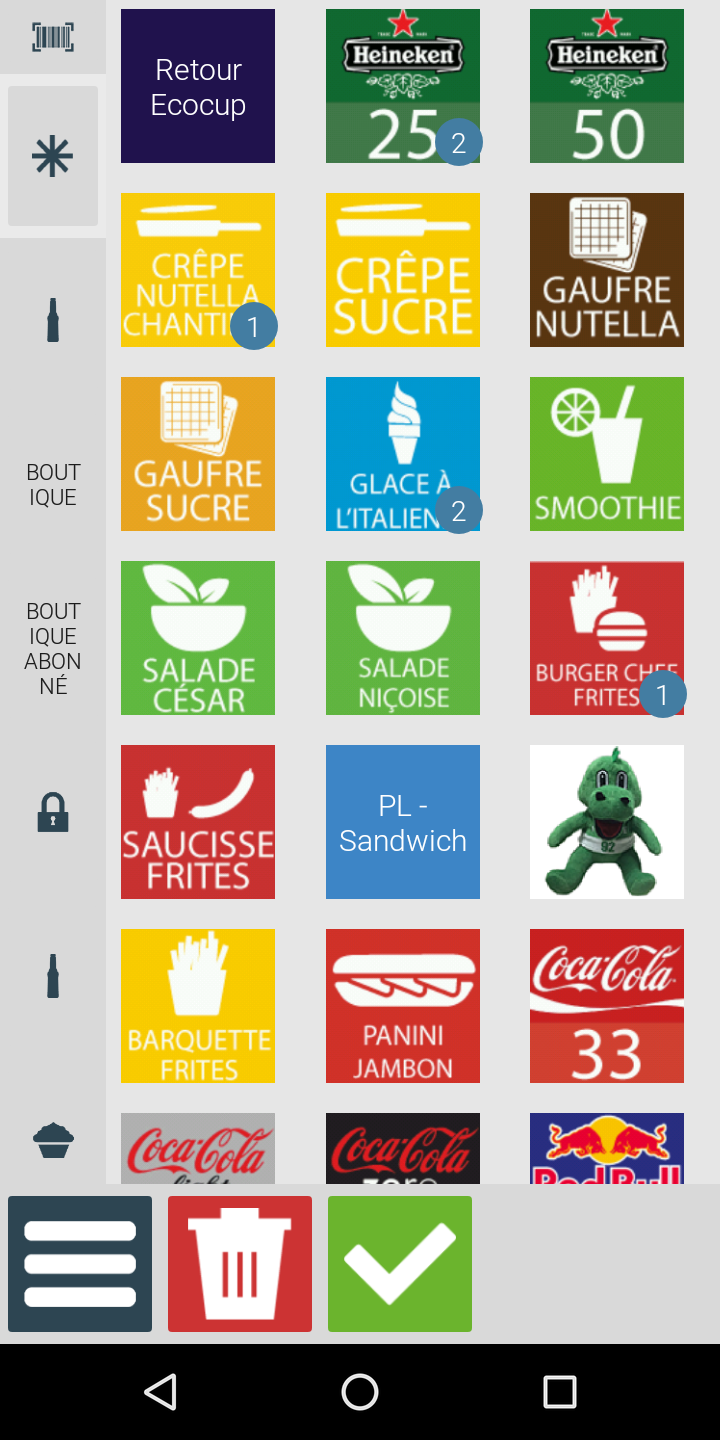Go back using the system back button

pos(160,1391)
